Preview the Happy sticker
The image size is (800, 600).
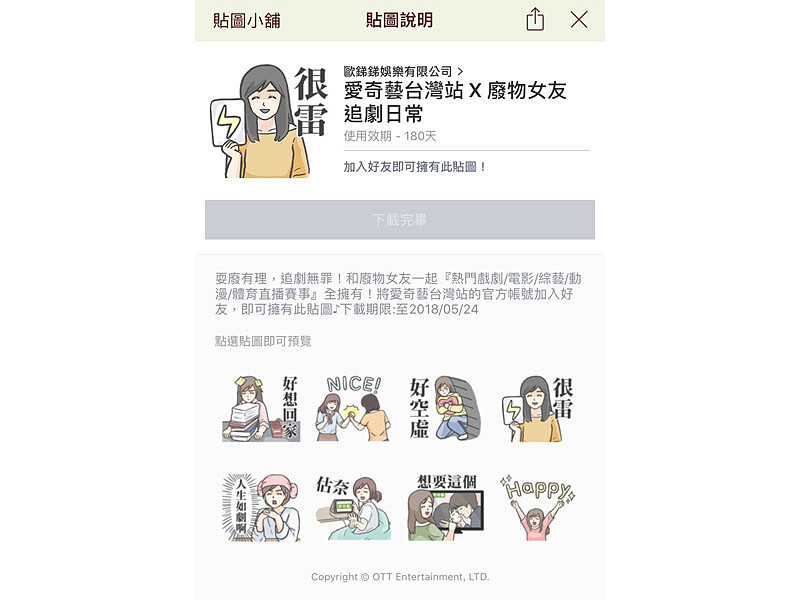pyautogui.click(x=539, y=507)
